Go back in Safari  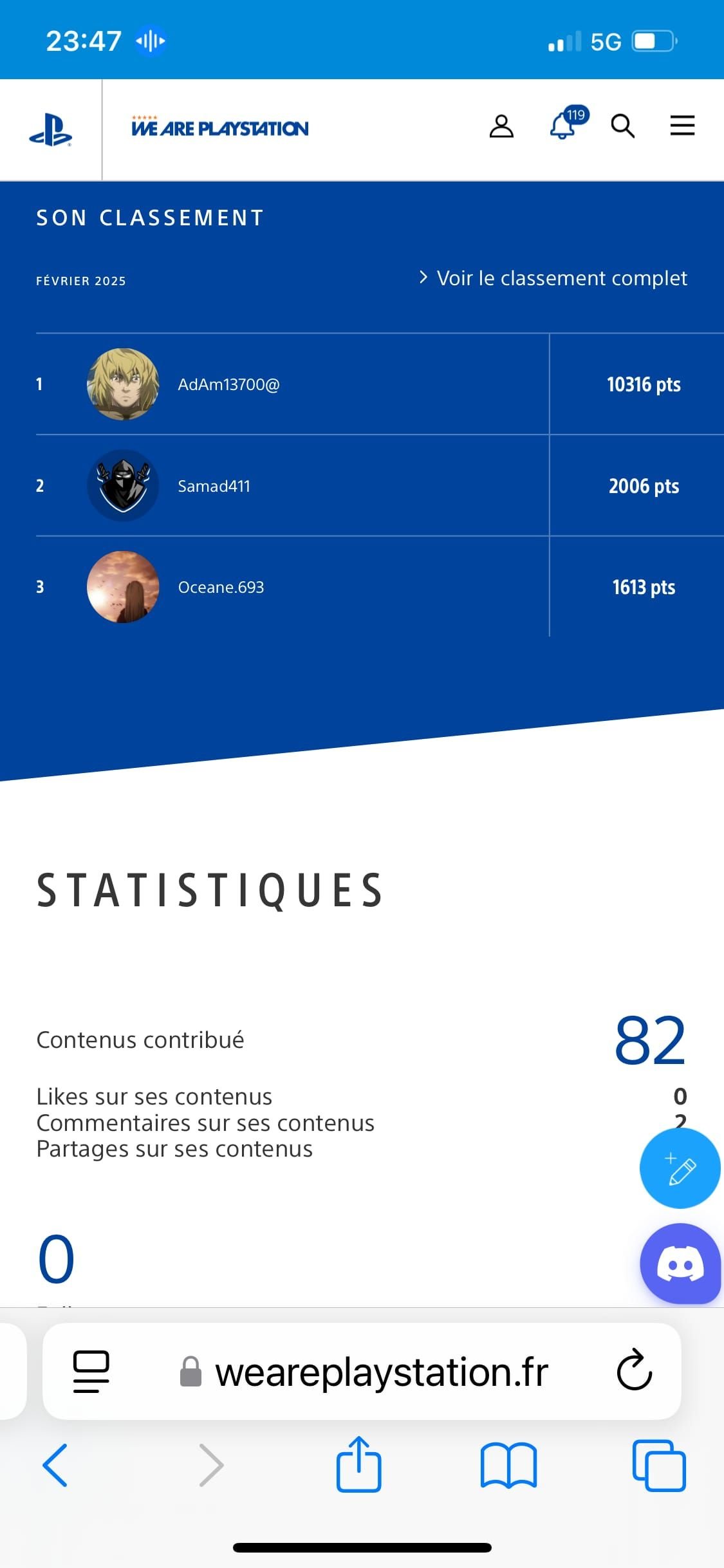(x=55, y=1466)
